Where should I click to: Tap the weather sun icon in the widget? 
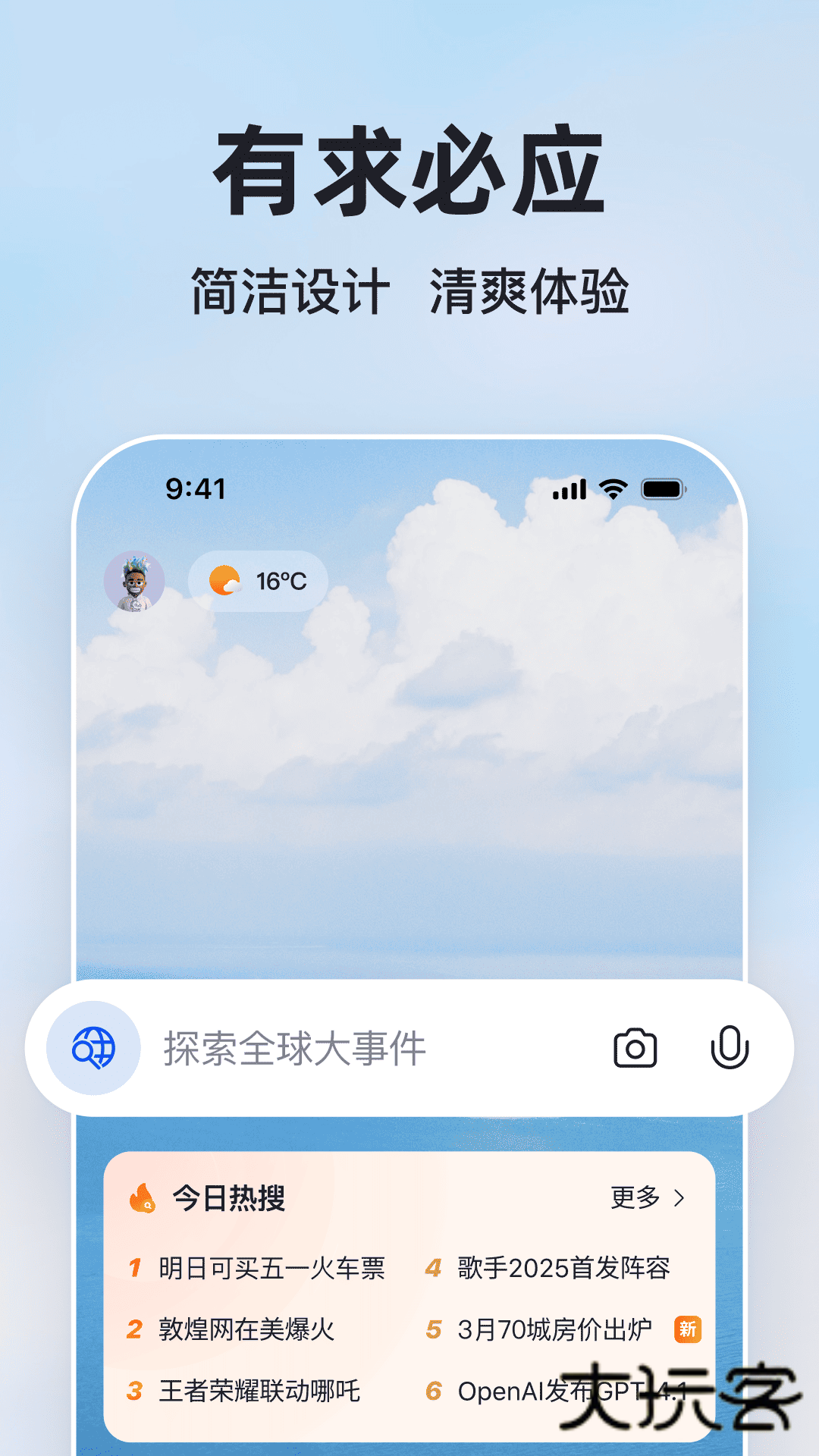pos(224,581)
